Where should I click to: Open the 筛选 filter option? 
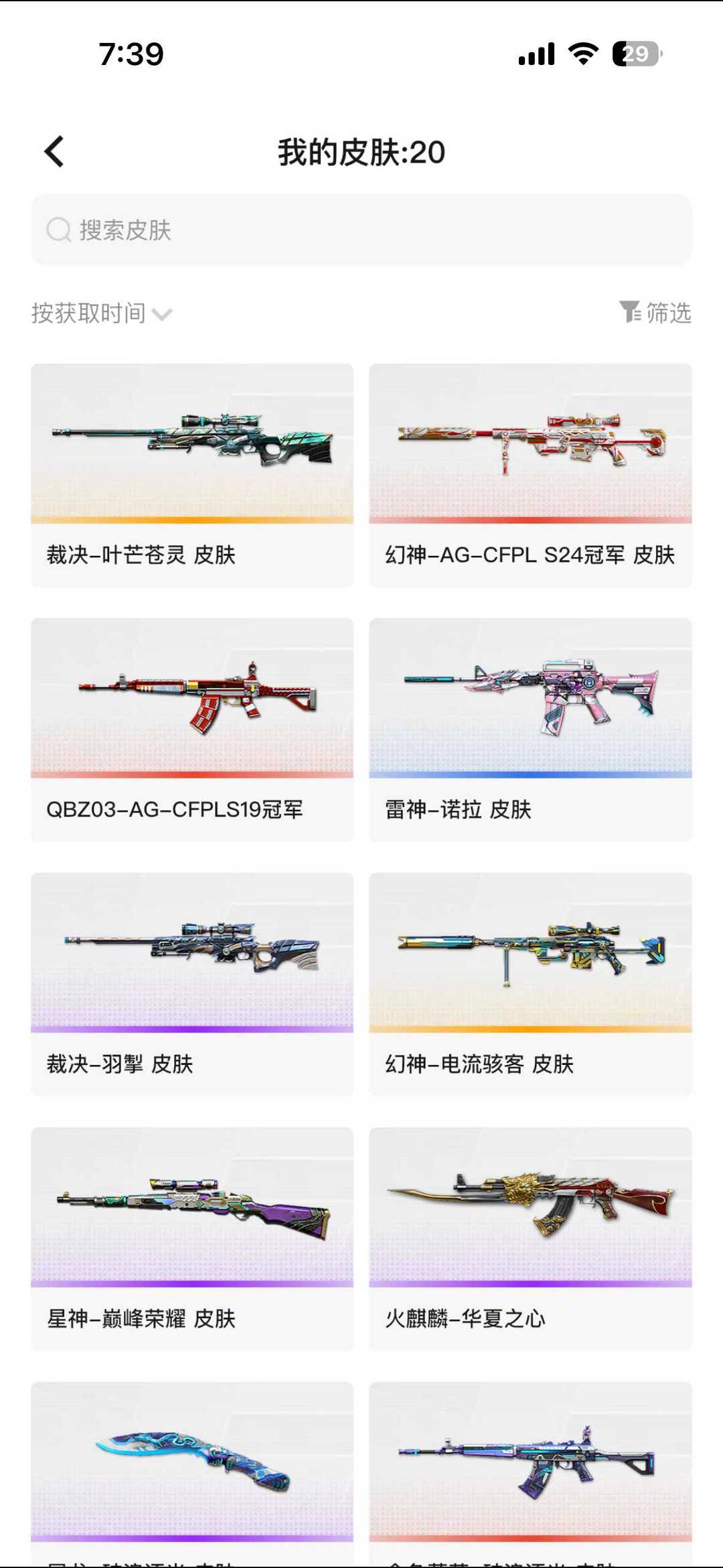[655, 312]
